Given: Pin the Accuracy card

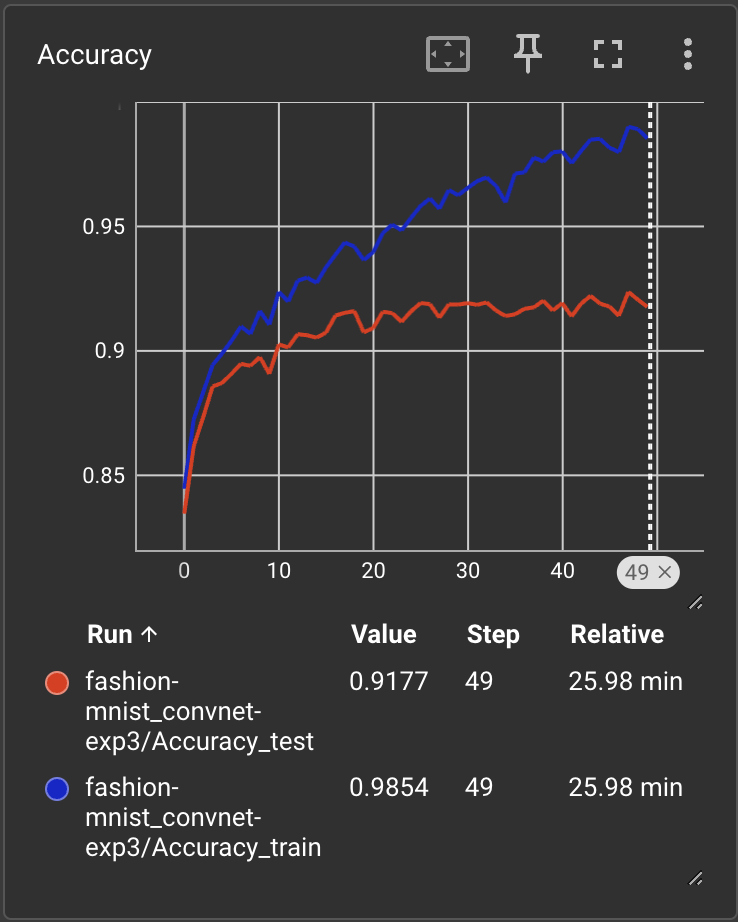Looking at the screenshot, I should (527, 54).
